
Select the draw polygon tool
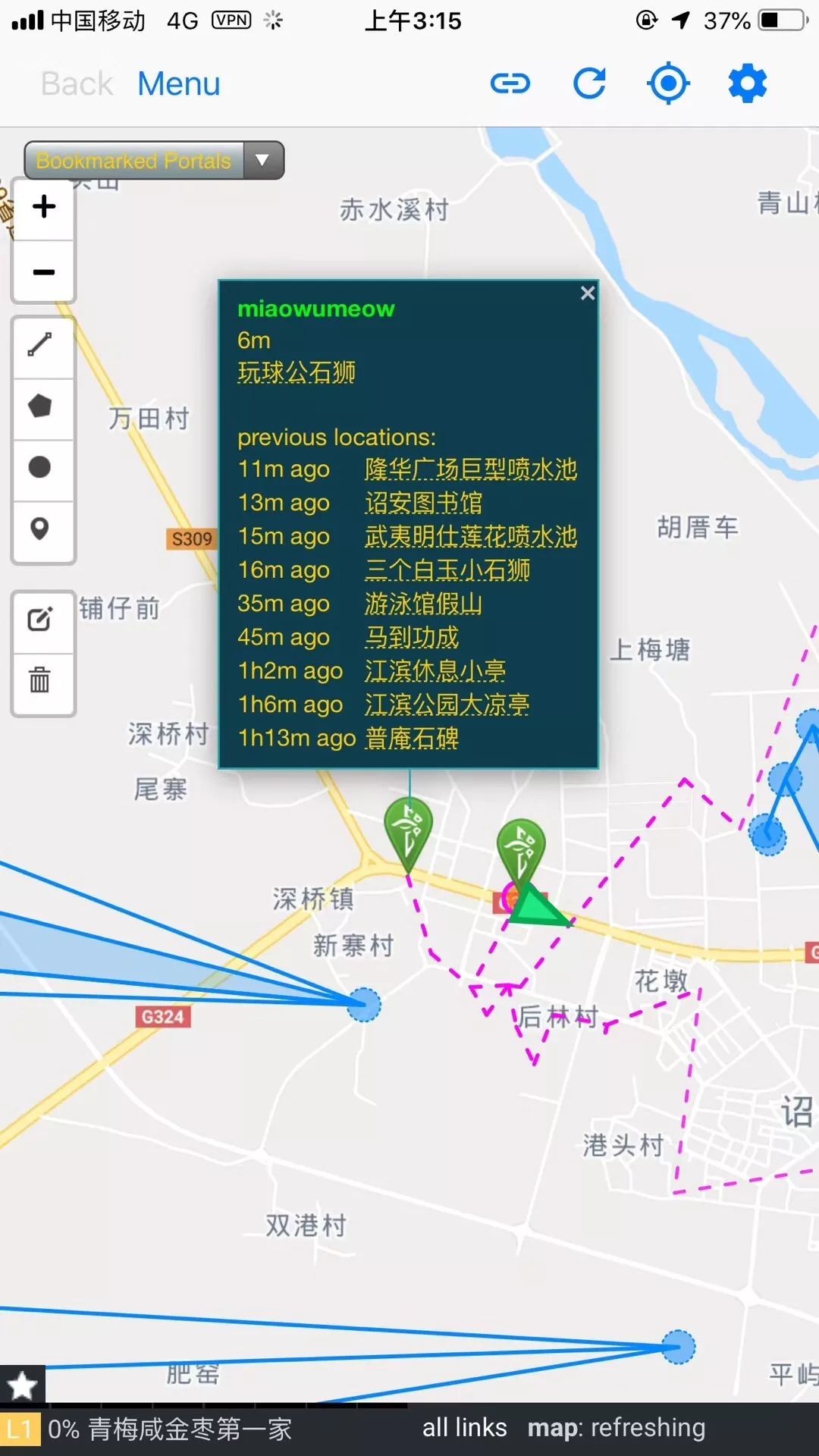tap(43, 407)
